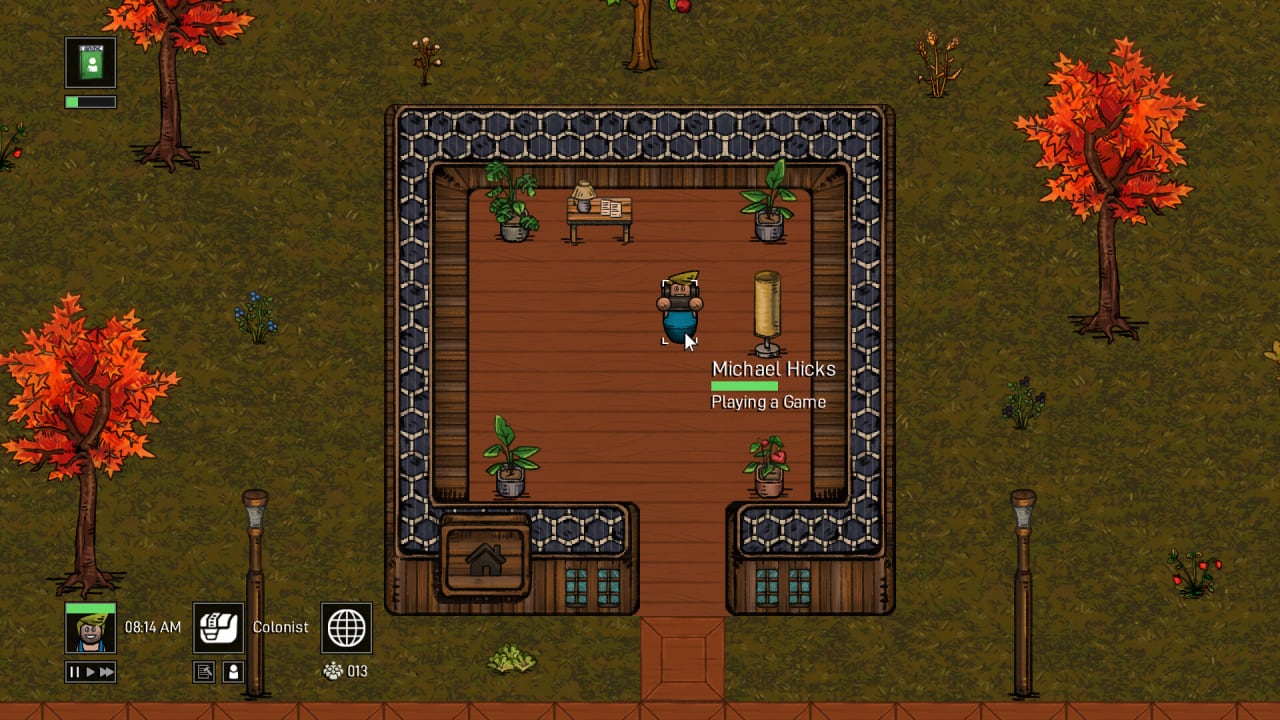Open the world map globe
Screen dimensions: 1280x720
(346, 627)
